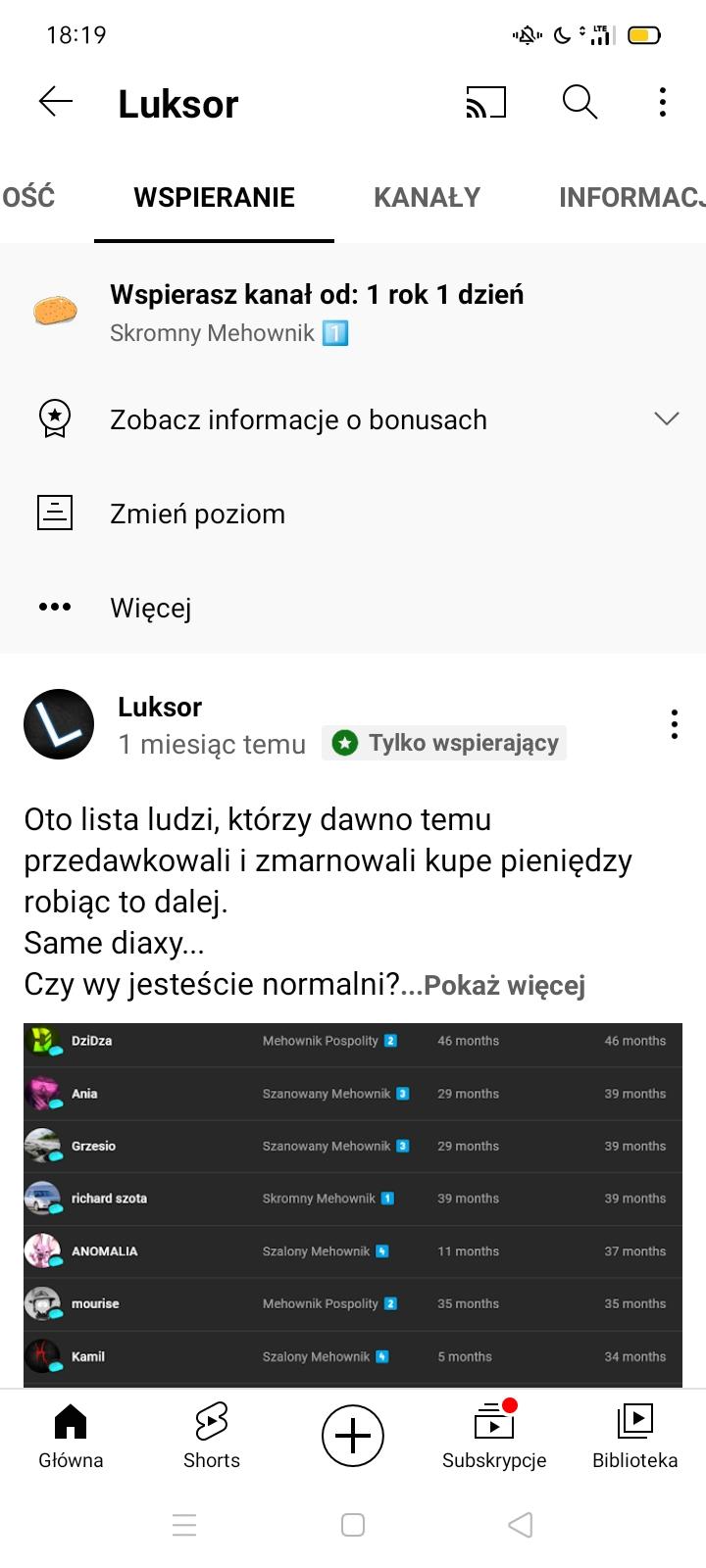This screenshot has width=706, height=1568.
Task: Open the options menu for Luksor's post
Action: pyautogui.click(x=675, y=724)
